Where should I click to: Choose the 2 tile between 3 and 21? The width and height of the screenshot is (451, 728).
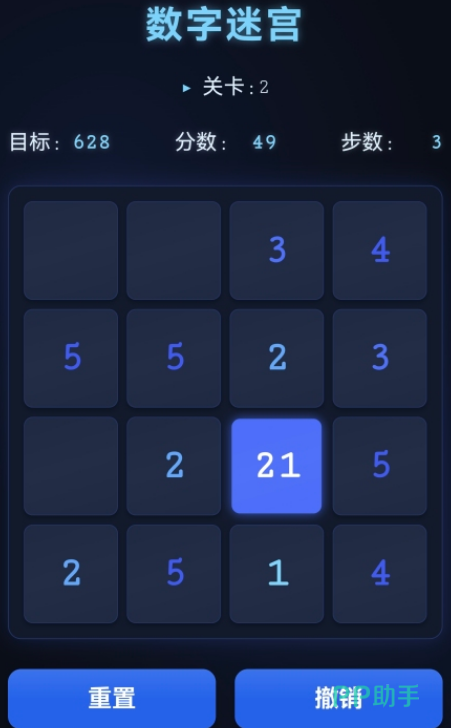pos(277,358)
